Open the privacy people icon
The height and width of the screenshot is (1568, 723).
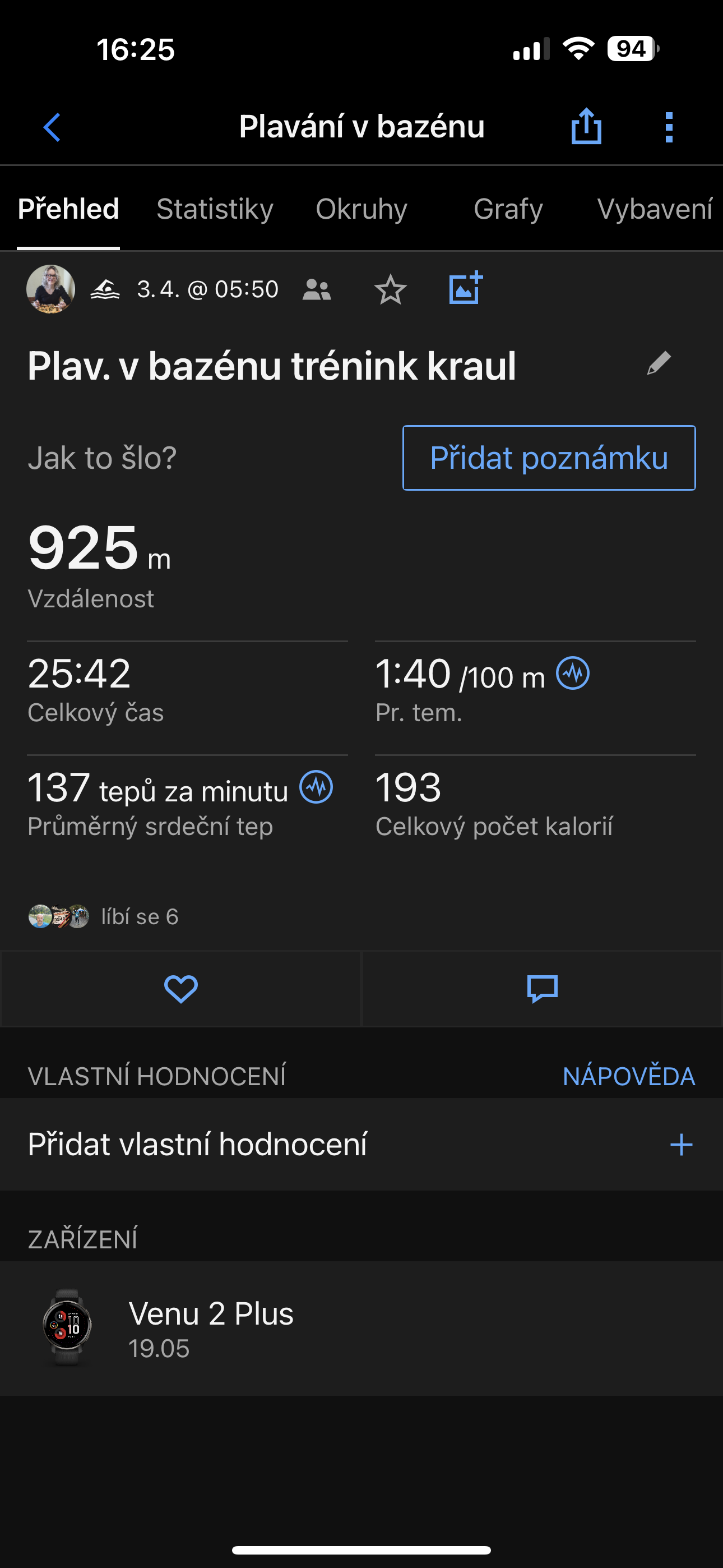pos(317,290)
